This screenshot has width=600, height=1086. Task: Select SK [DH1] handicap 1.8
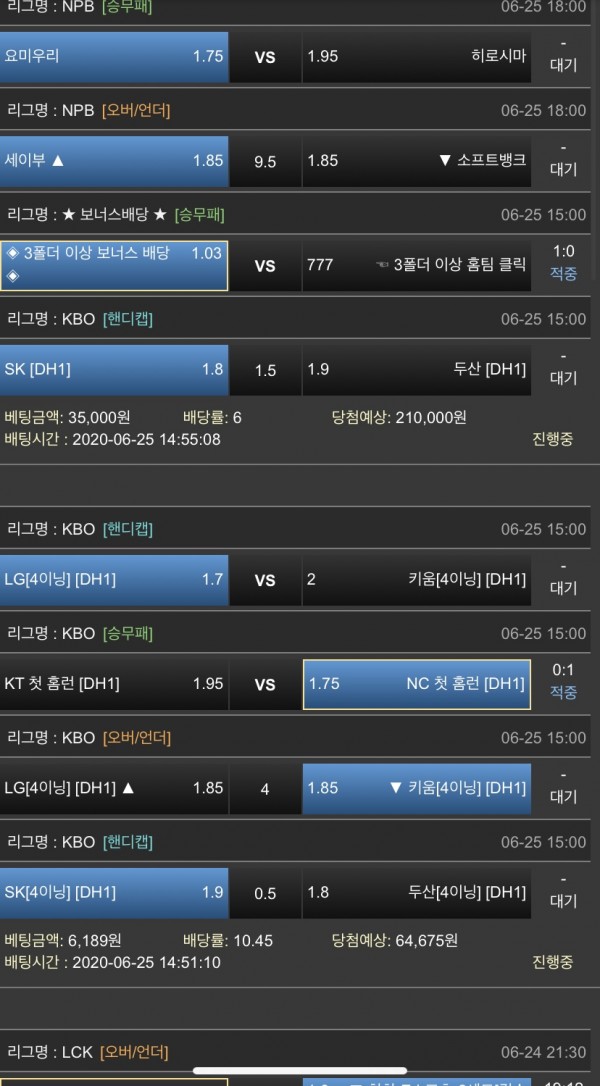coord(114,370)
